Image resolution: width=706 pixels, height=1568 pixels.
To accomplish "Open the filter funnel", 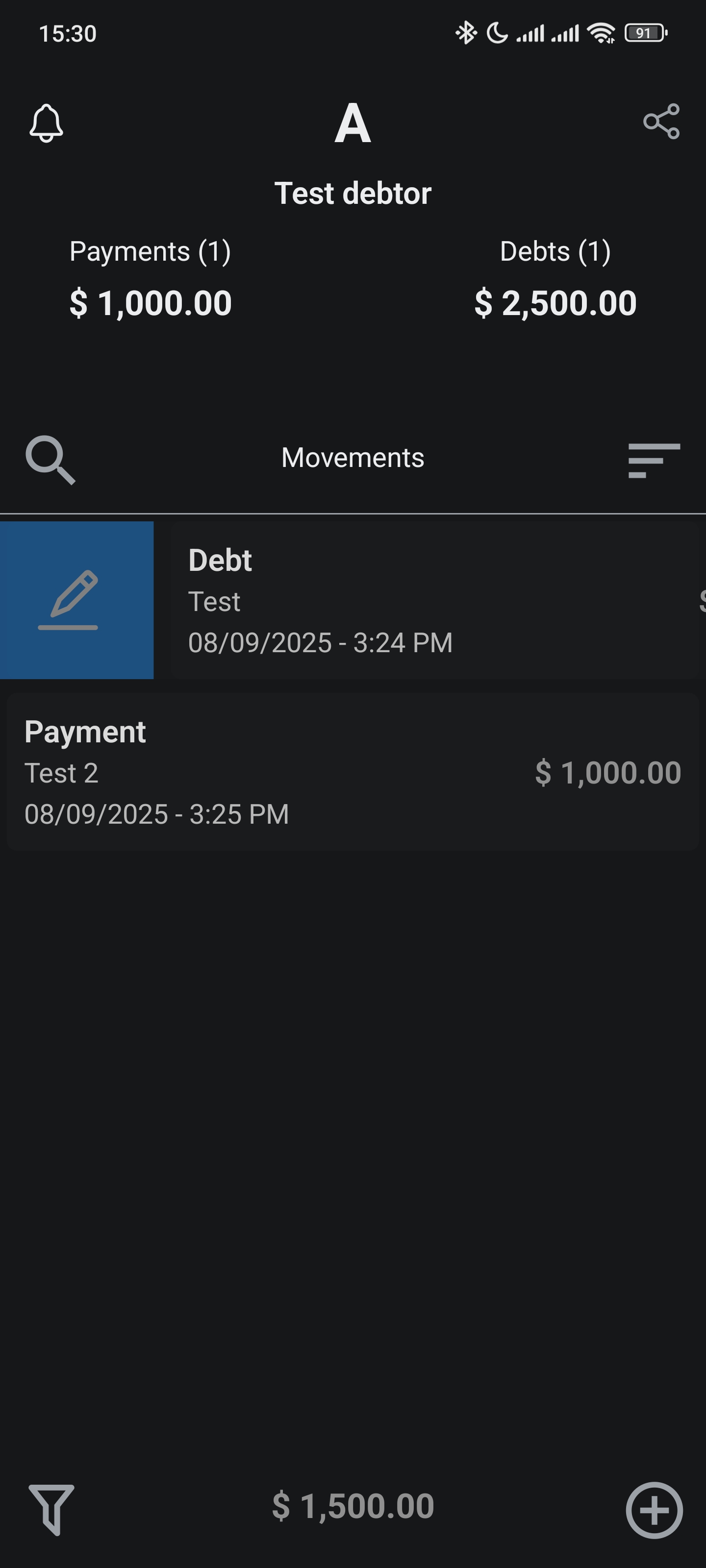I will tap(52, 1510).
